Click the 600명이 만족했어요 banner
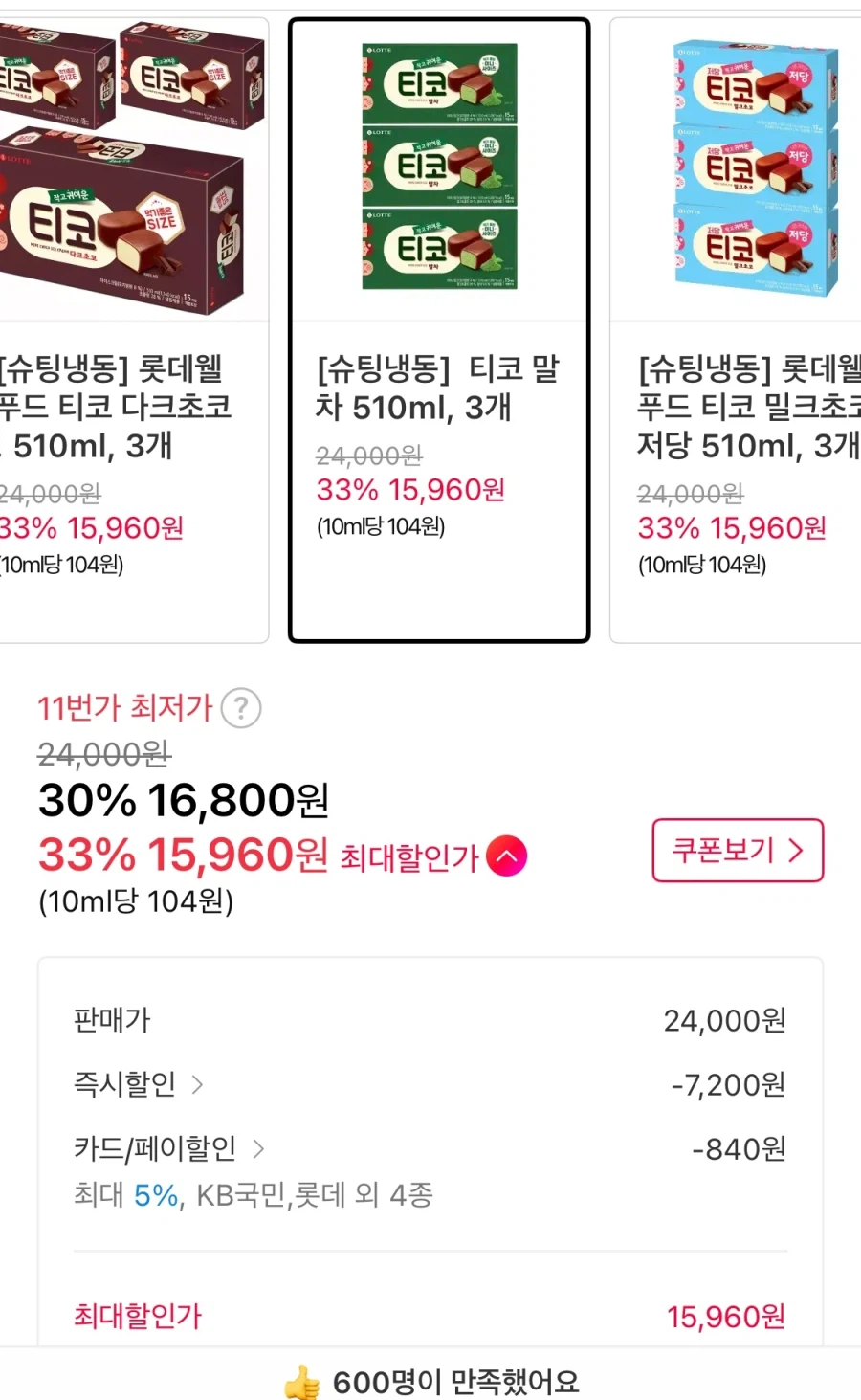The image size is (861, 1400). [x=430, y=1382]
